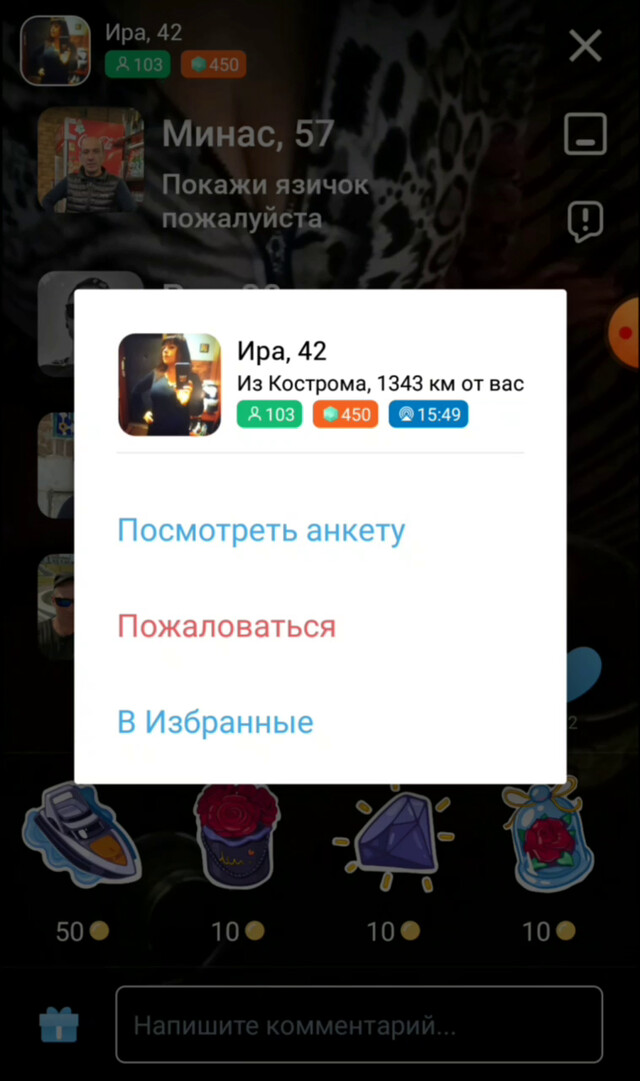This screenshot has height=1081, width=640.
Task: Open Ира's avatar in the dialog
Action: pyautogui.click(x=169, y=385)
